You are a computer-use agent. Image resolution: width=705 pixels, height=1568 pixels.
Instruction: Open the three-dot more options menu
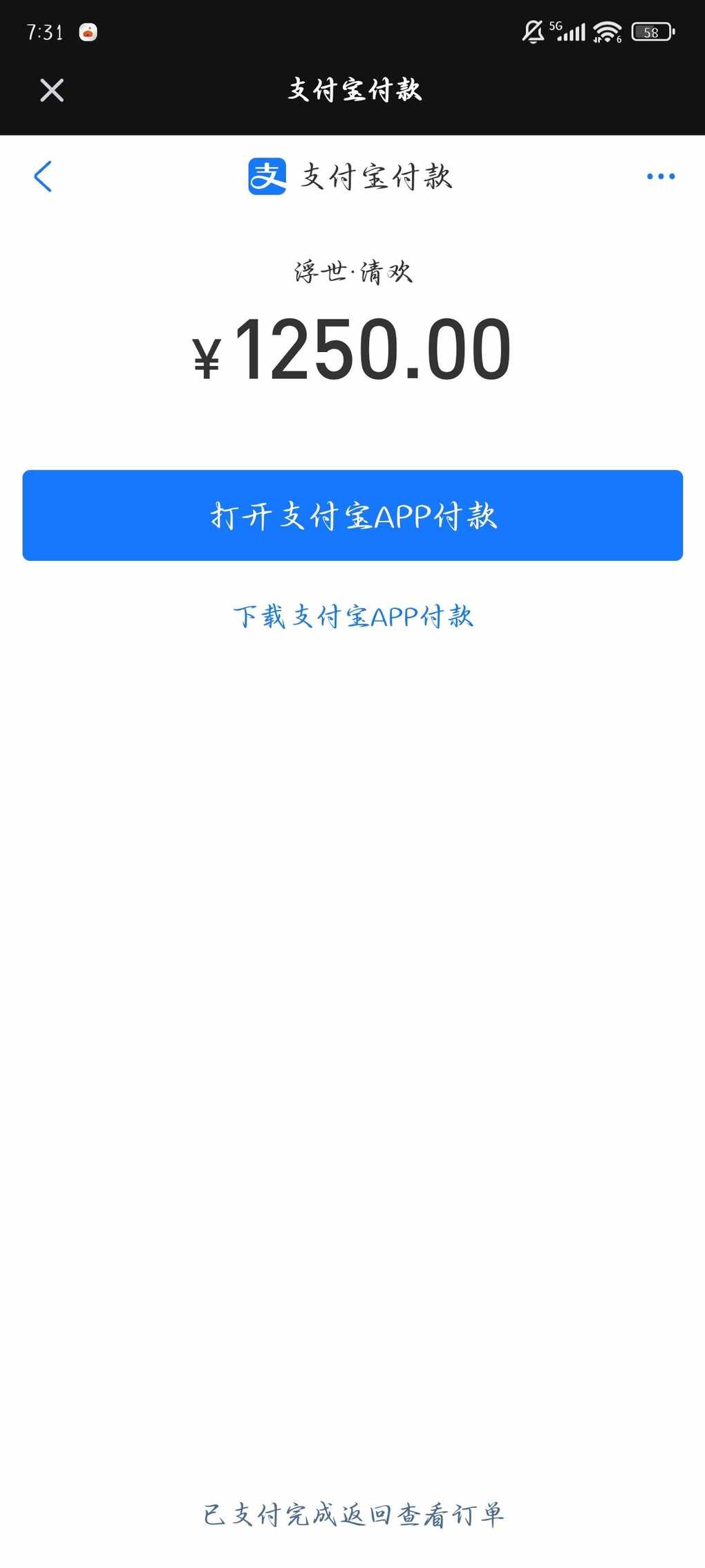point(660,176)
